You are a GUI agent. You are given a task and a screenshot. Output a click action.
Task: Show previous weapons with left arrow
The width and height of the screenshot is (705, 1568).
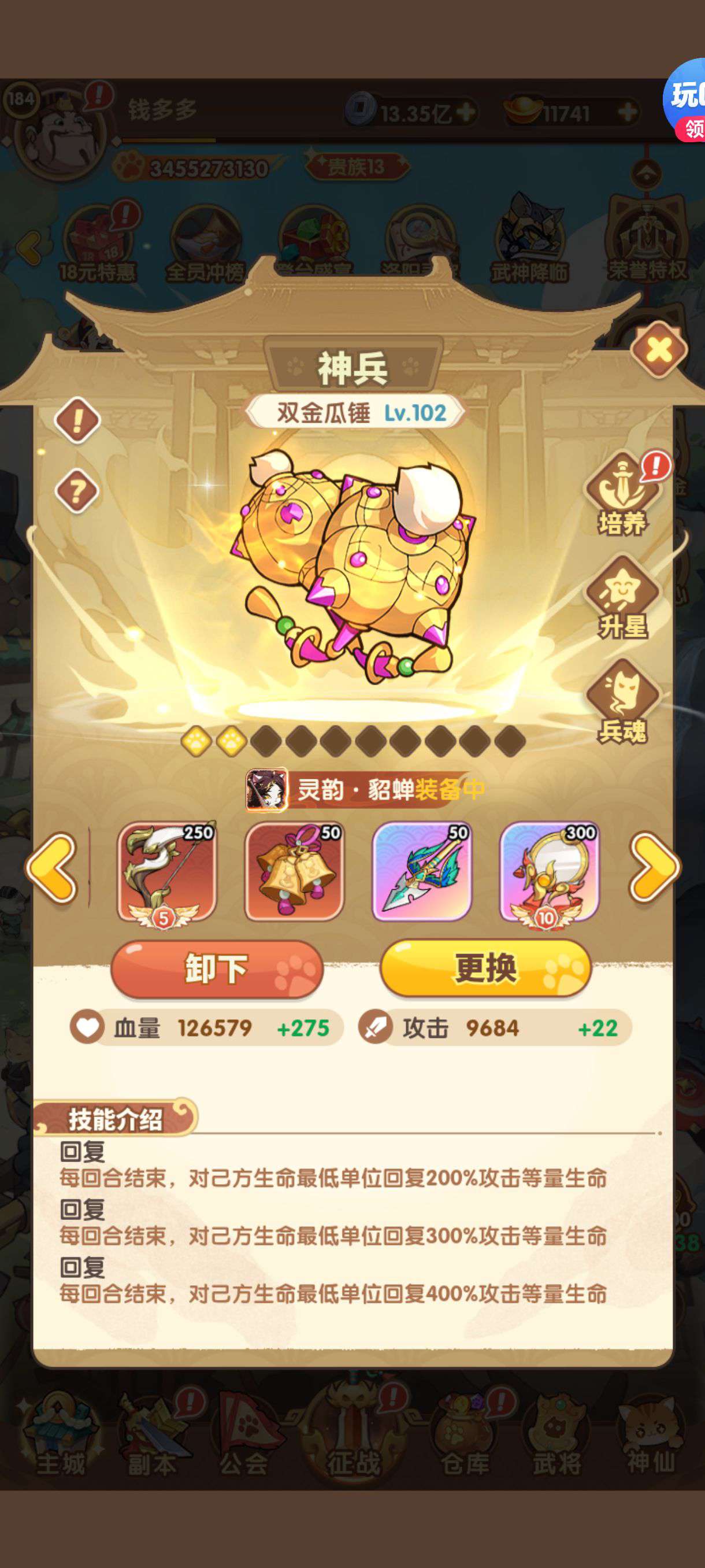pyautogui.click(x=53, y=867)
